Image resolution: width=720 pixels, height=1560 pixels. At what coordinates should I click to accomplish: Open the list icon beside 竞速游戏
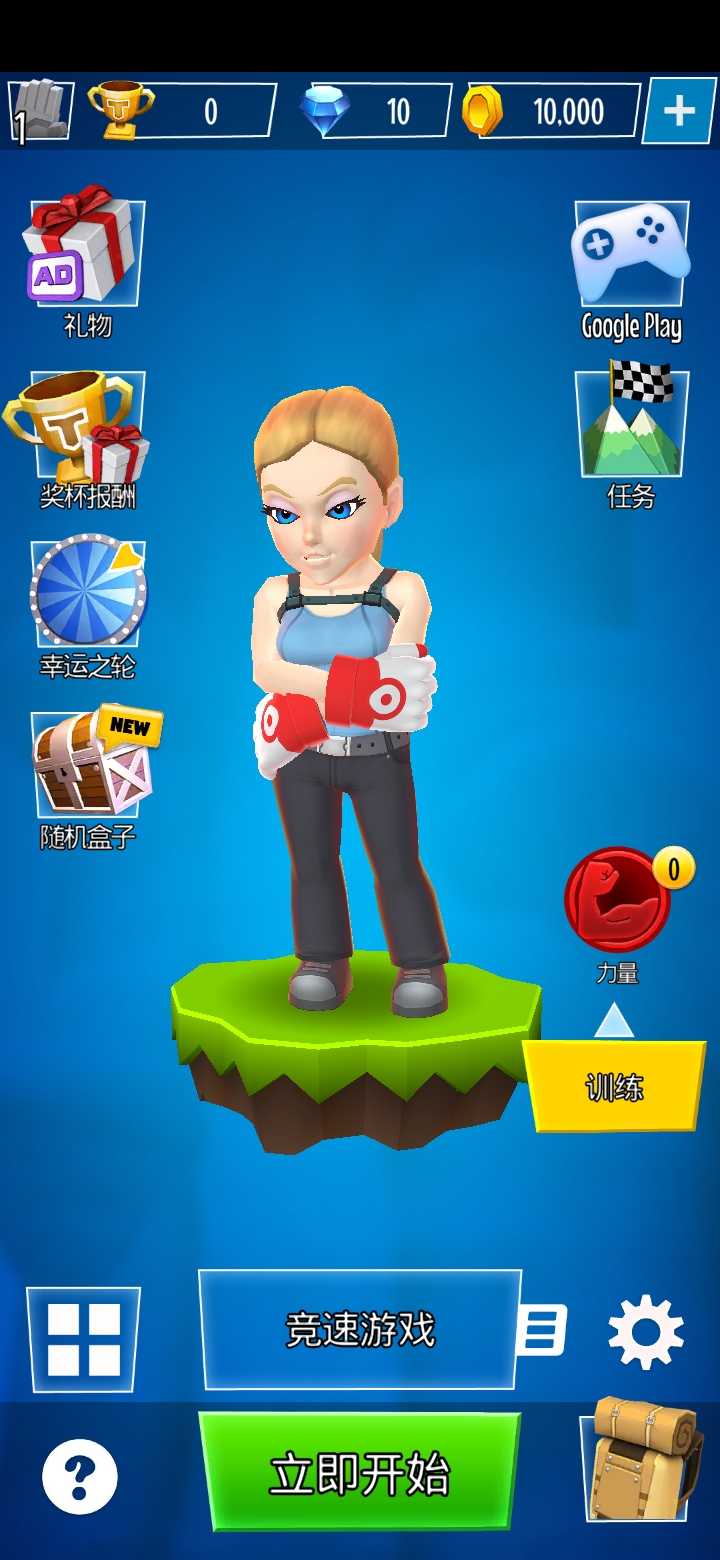(x=543, y=1330)
